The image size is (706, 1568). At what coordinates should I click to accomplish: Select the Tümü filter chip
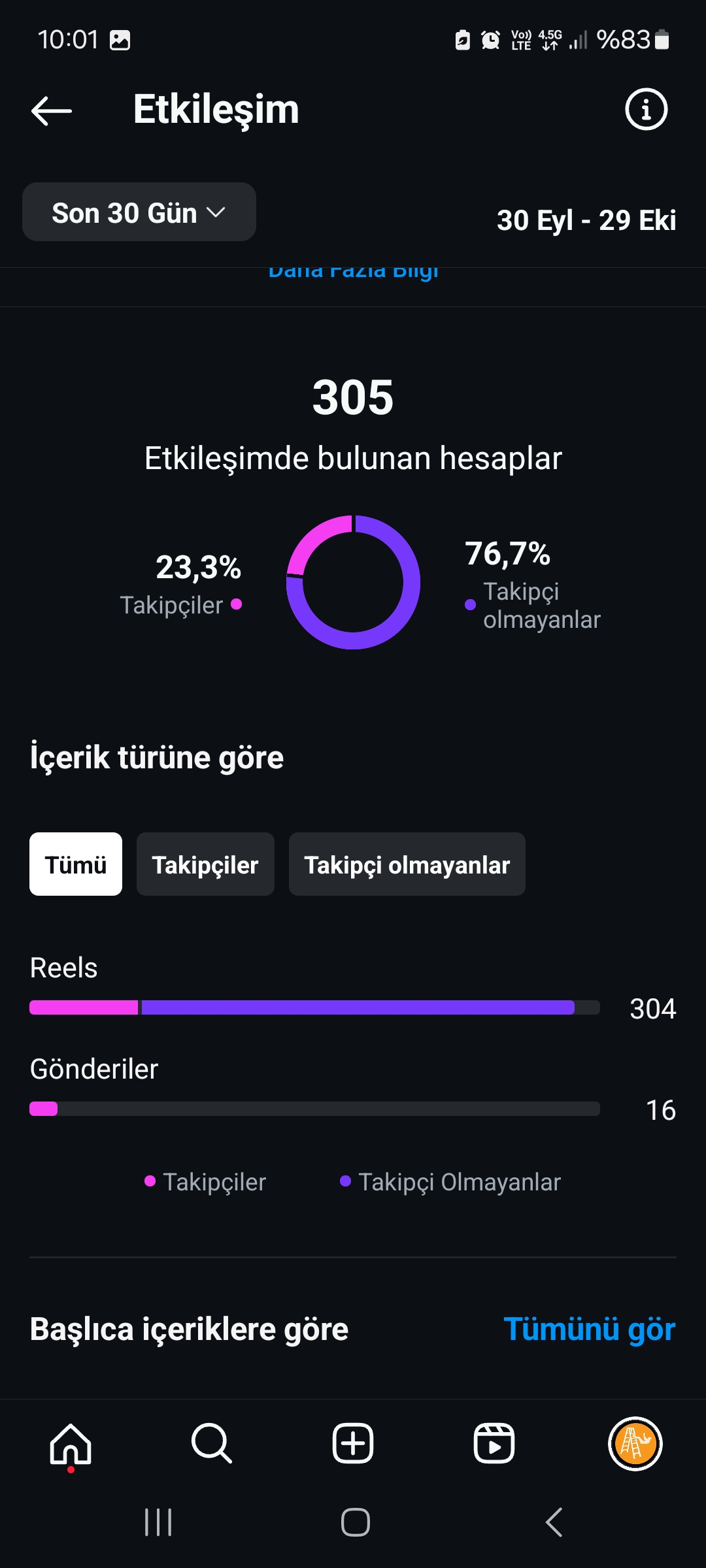[76, 864]
